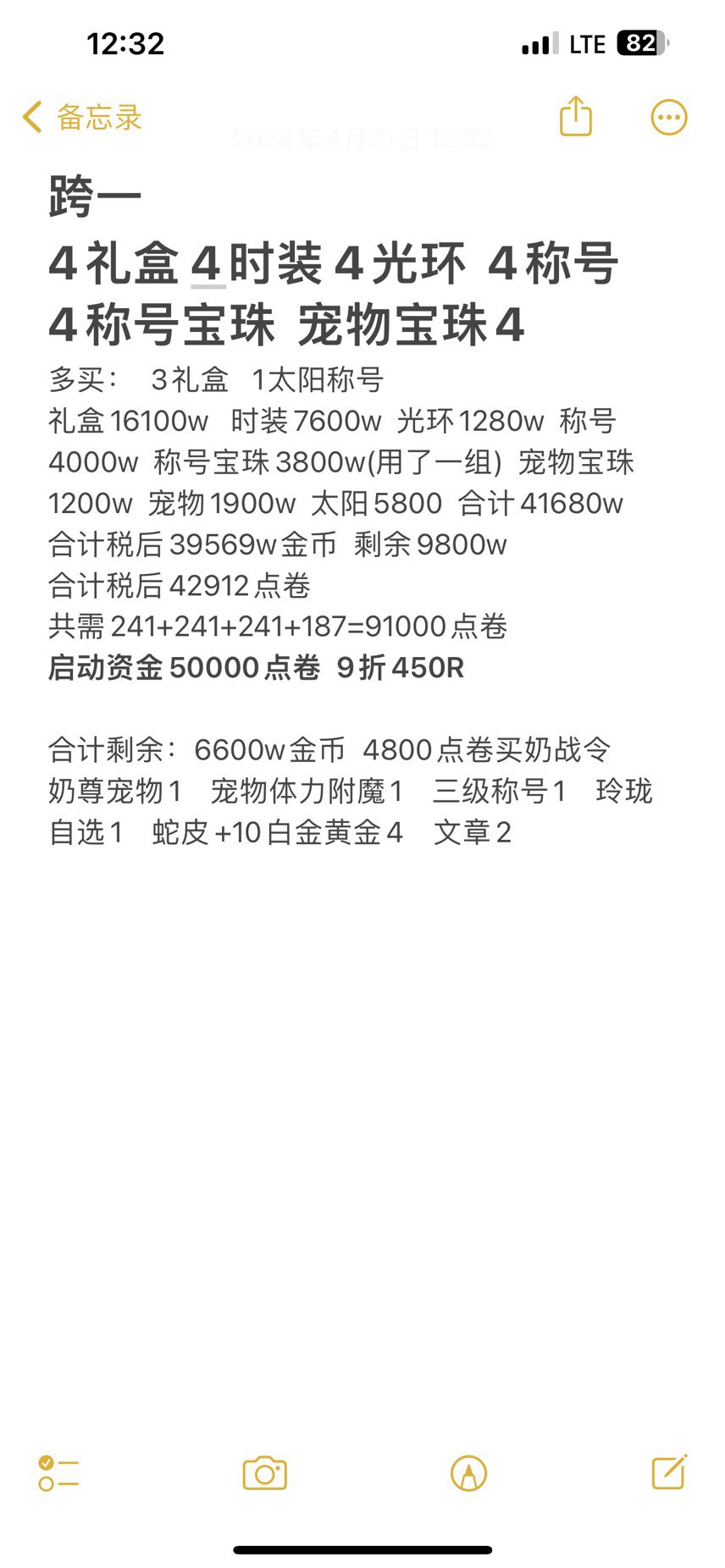The image size is (725, 1568).
Task: Tap the more options ellipsis icon
Action: 668,118
